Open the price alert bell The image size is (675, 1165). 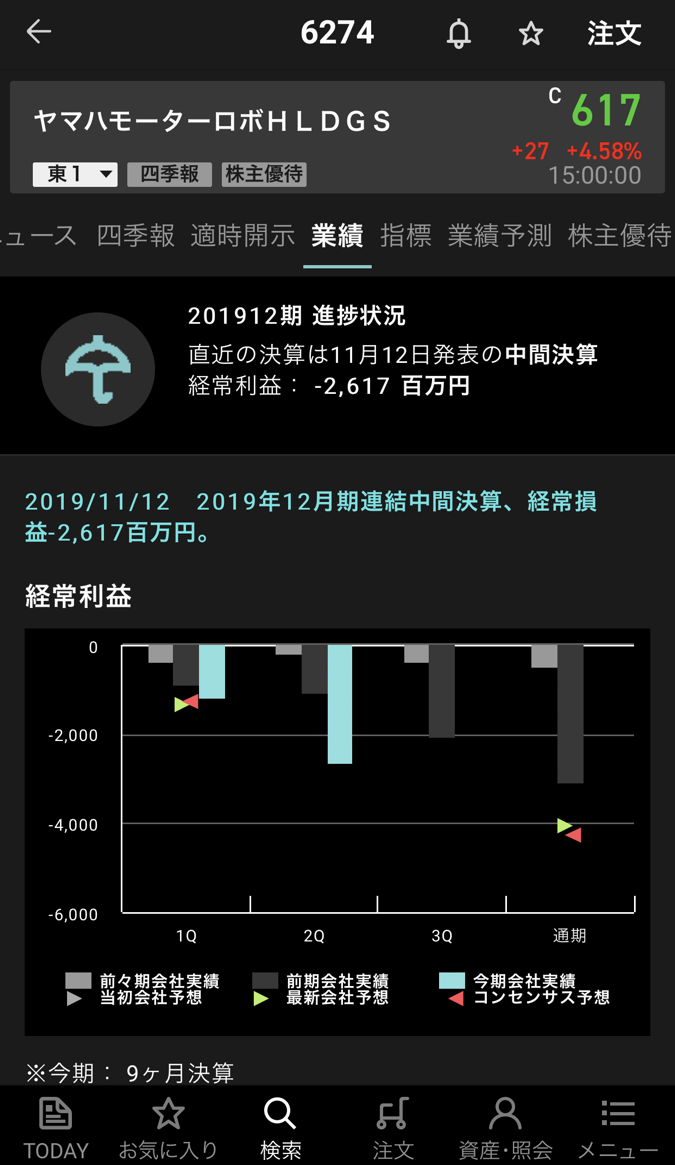(x=459, y=34)
